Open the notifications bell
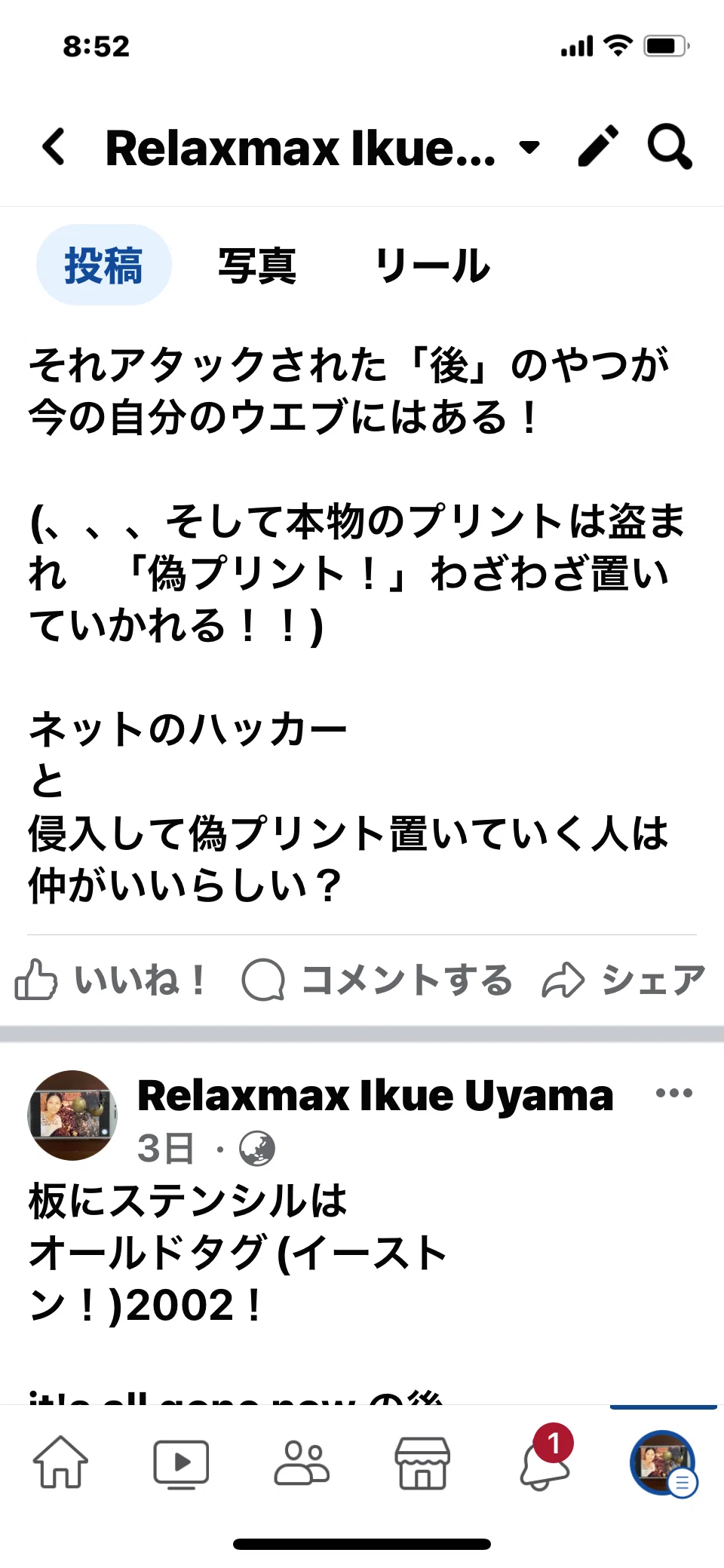 click(x=545, y=1460)
